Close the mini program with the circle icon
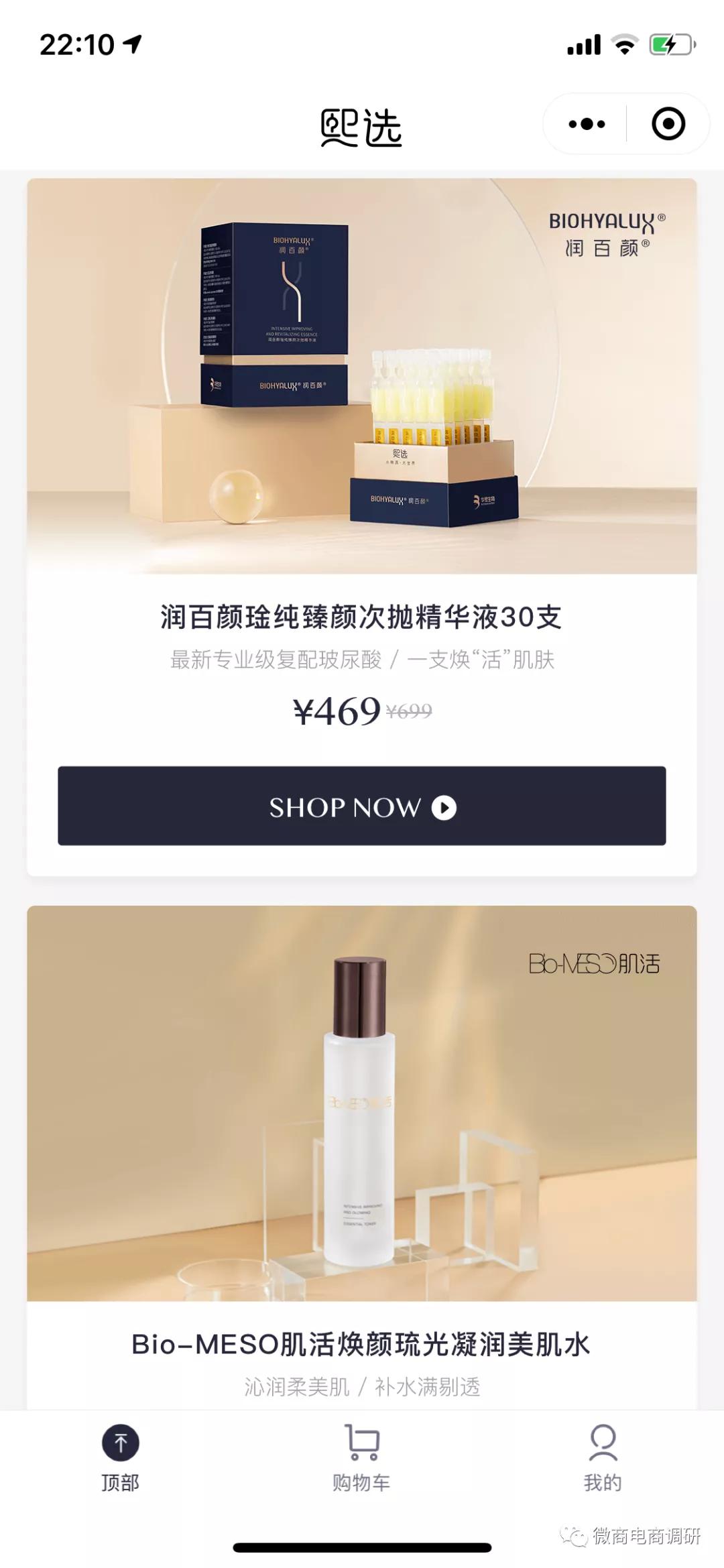The image size is (724, 1568). 668,124
